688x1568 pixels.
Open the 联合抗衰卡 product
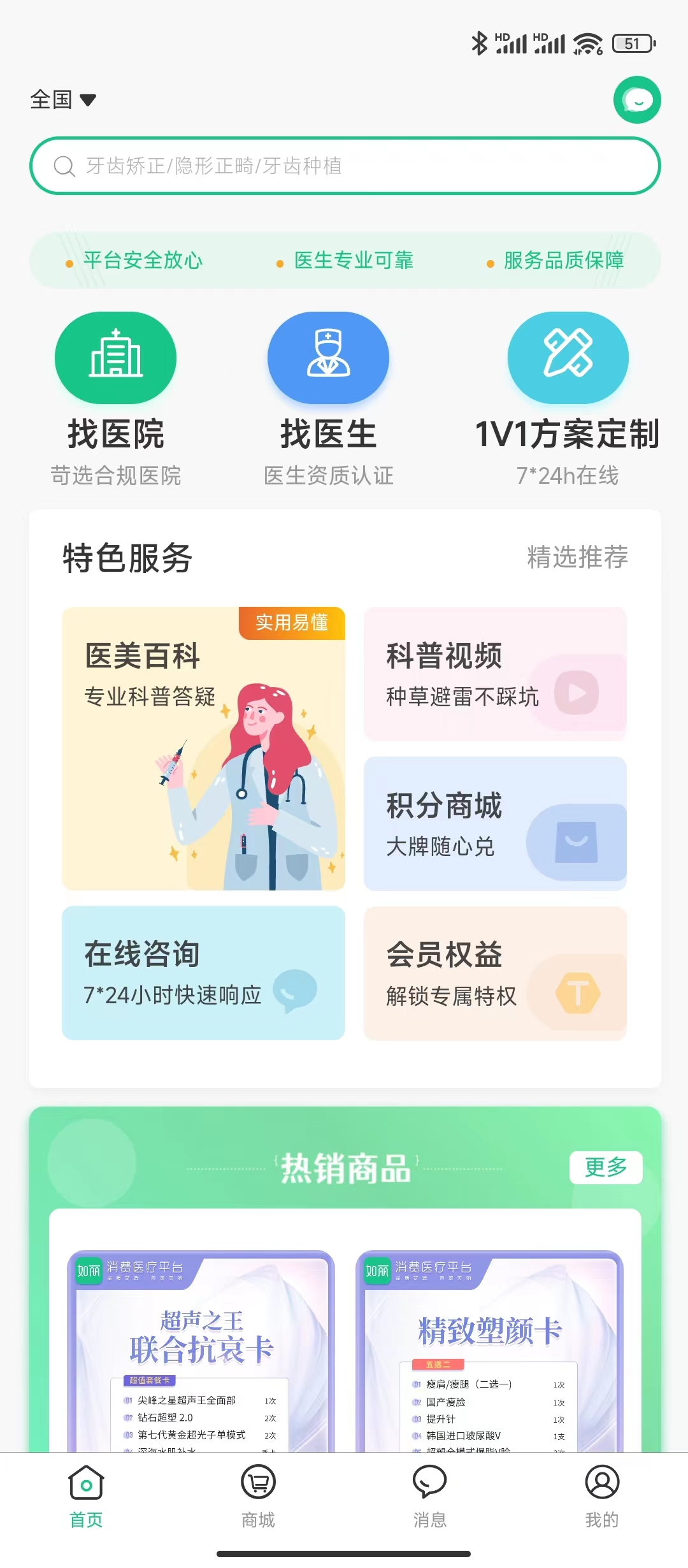[201, 1351]
